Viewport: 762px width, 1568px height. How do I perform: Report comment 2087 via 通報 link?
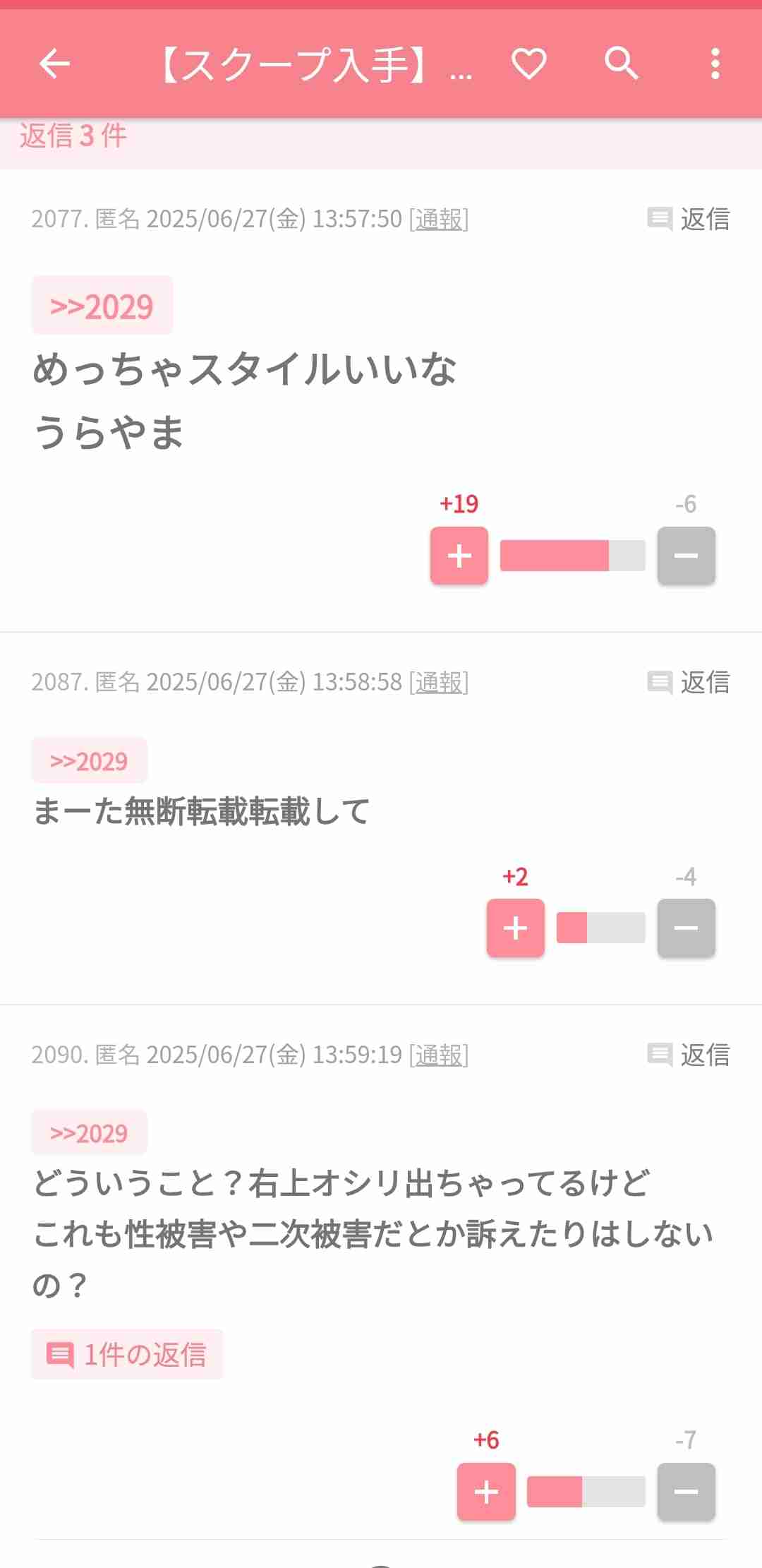(439, 682)
